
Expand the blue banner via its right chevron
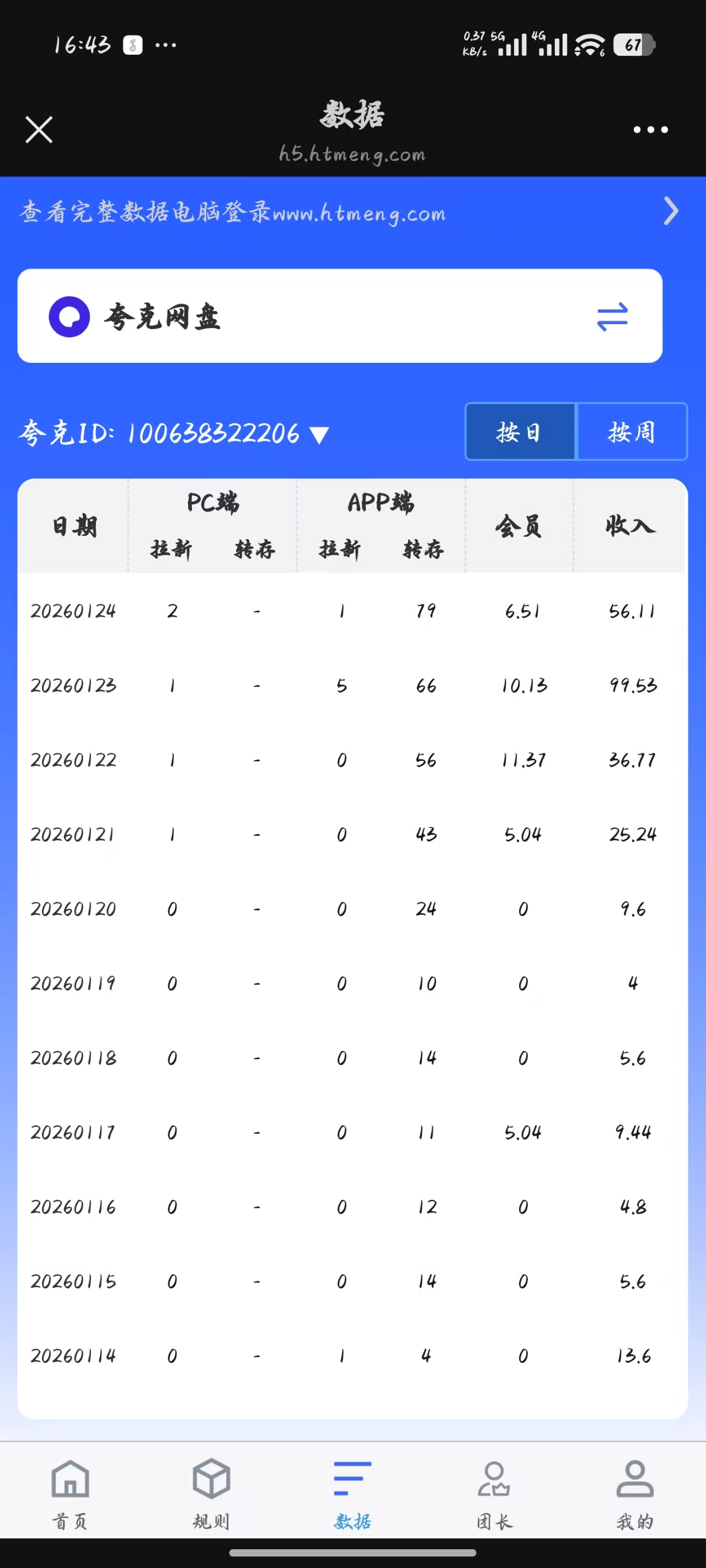point(670,212)
